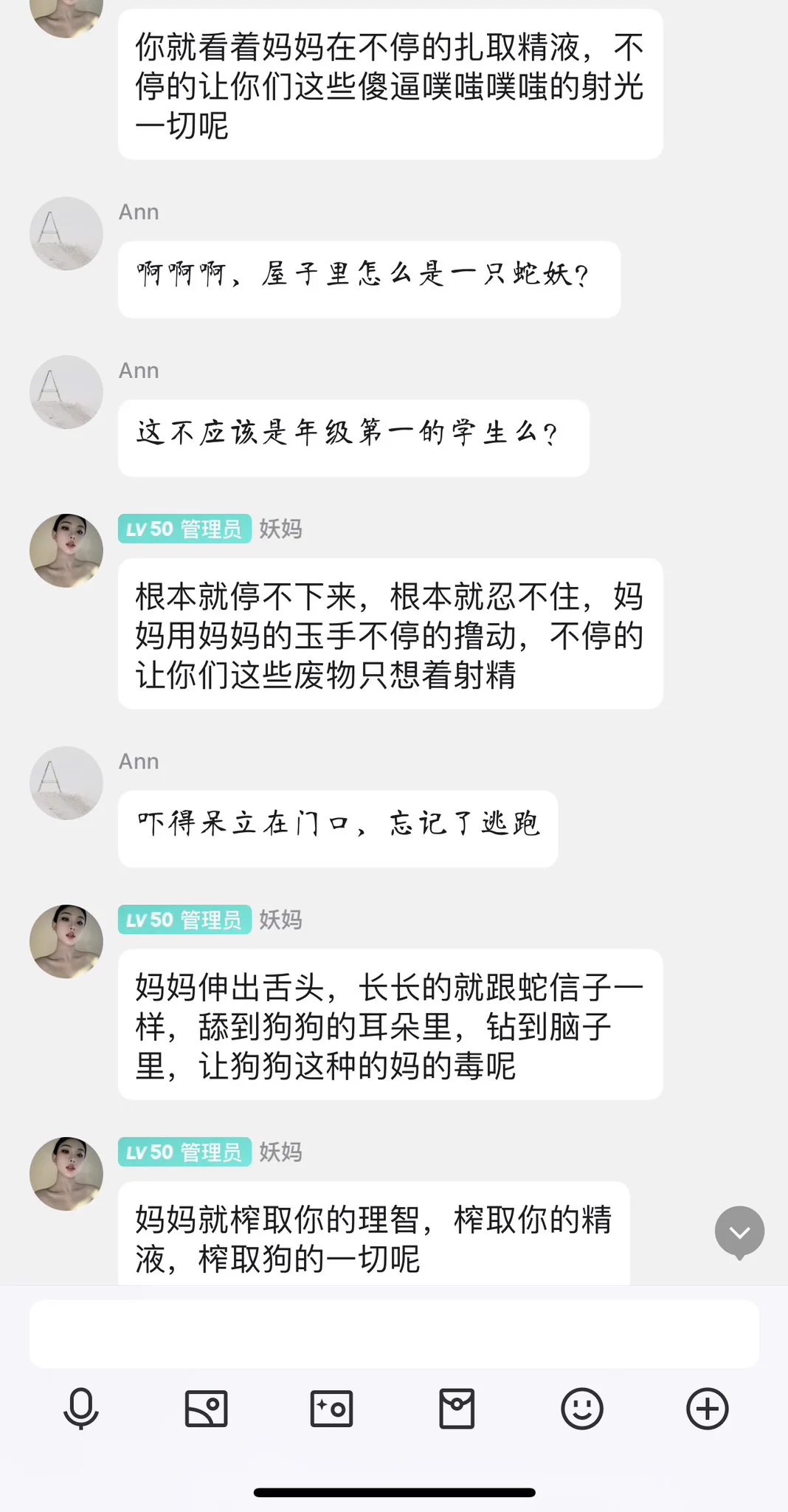Jump to latest messages with down arrow
This screenshot has width=788, height=1512.
click(739, 1231)
